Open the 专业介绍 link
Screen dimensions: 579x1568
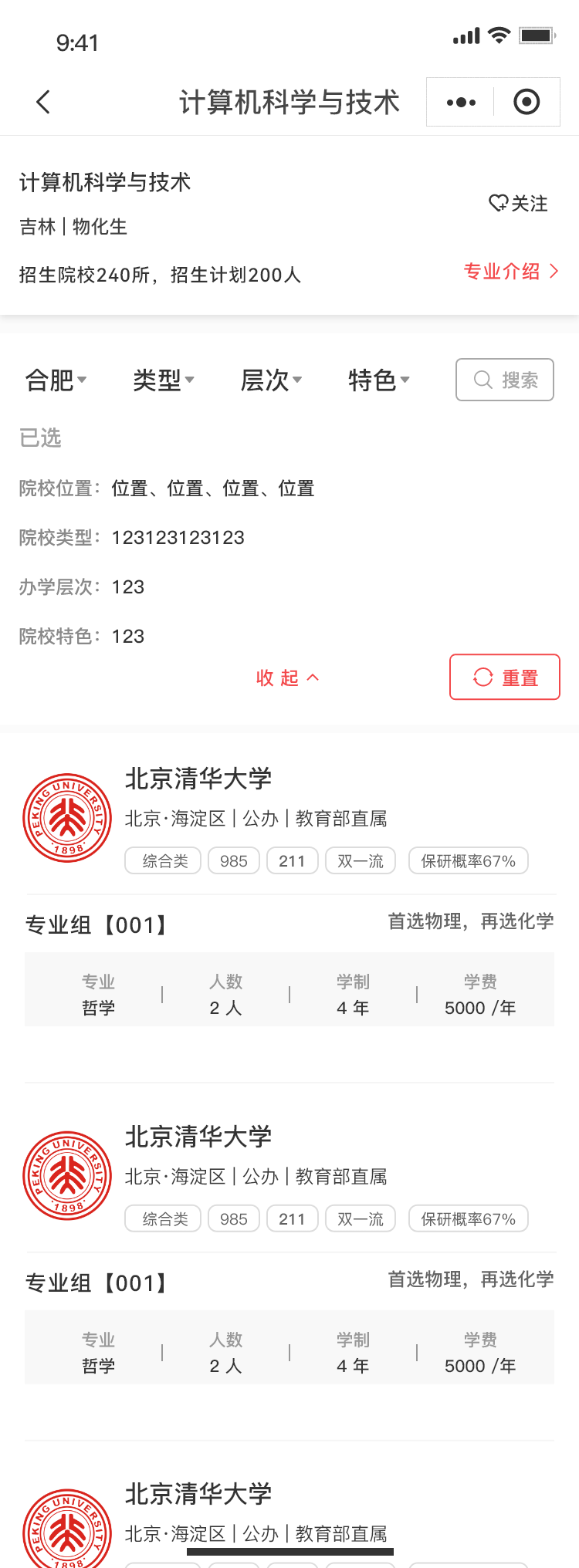point(510,272)
